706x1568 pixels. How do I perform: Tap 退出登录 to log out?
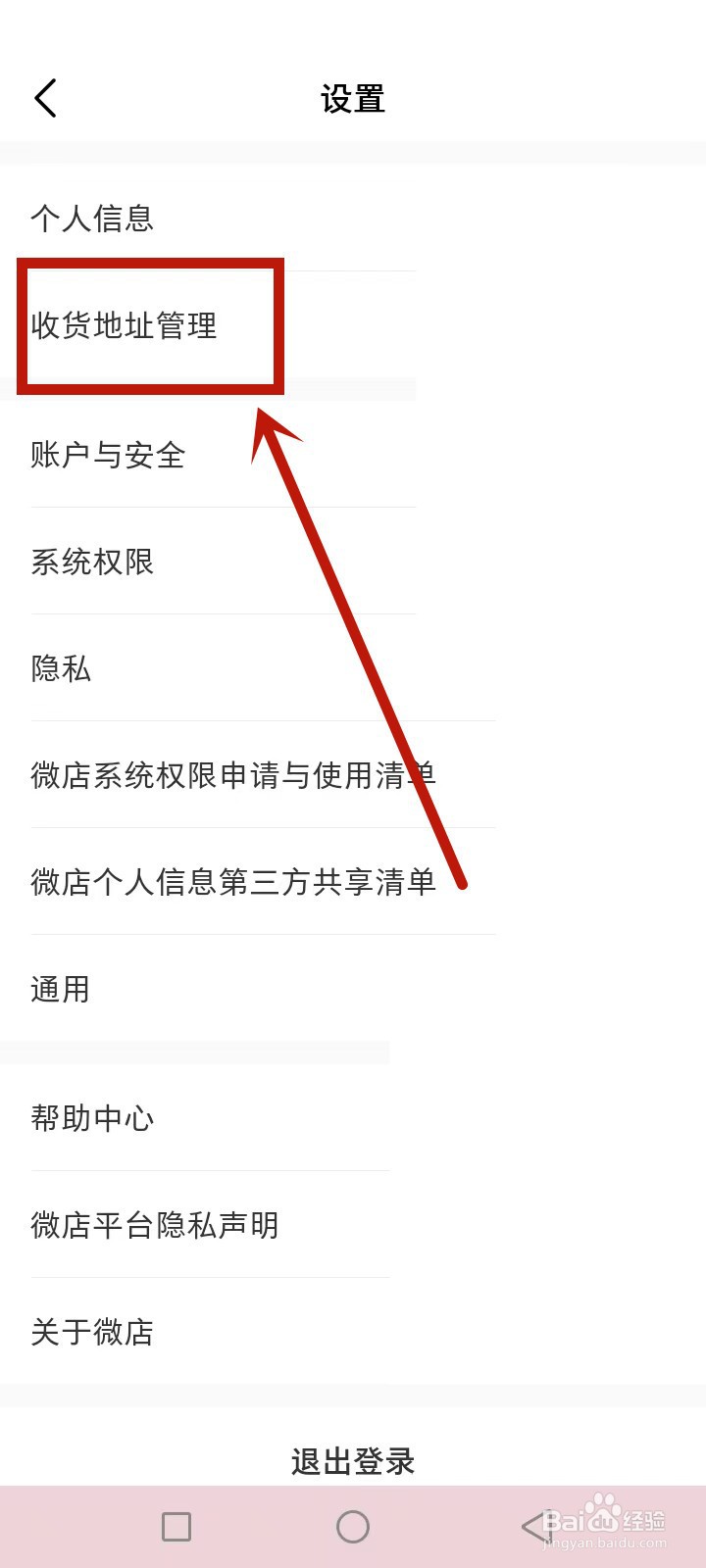point(353,1460)
